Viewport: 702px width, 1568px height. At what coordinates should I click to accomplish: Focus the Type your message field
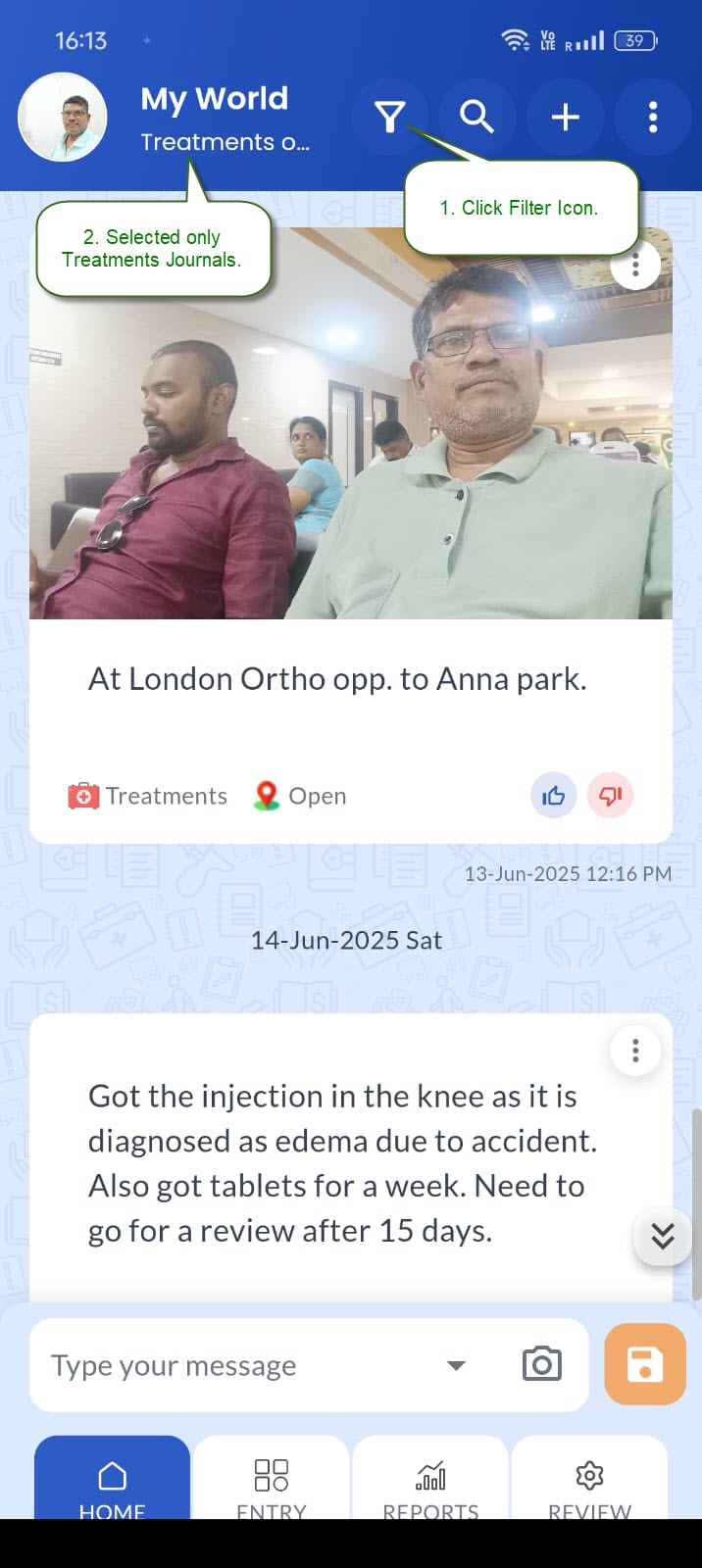pos(235,1365)
